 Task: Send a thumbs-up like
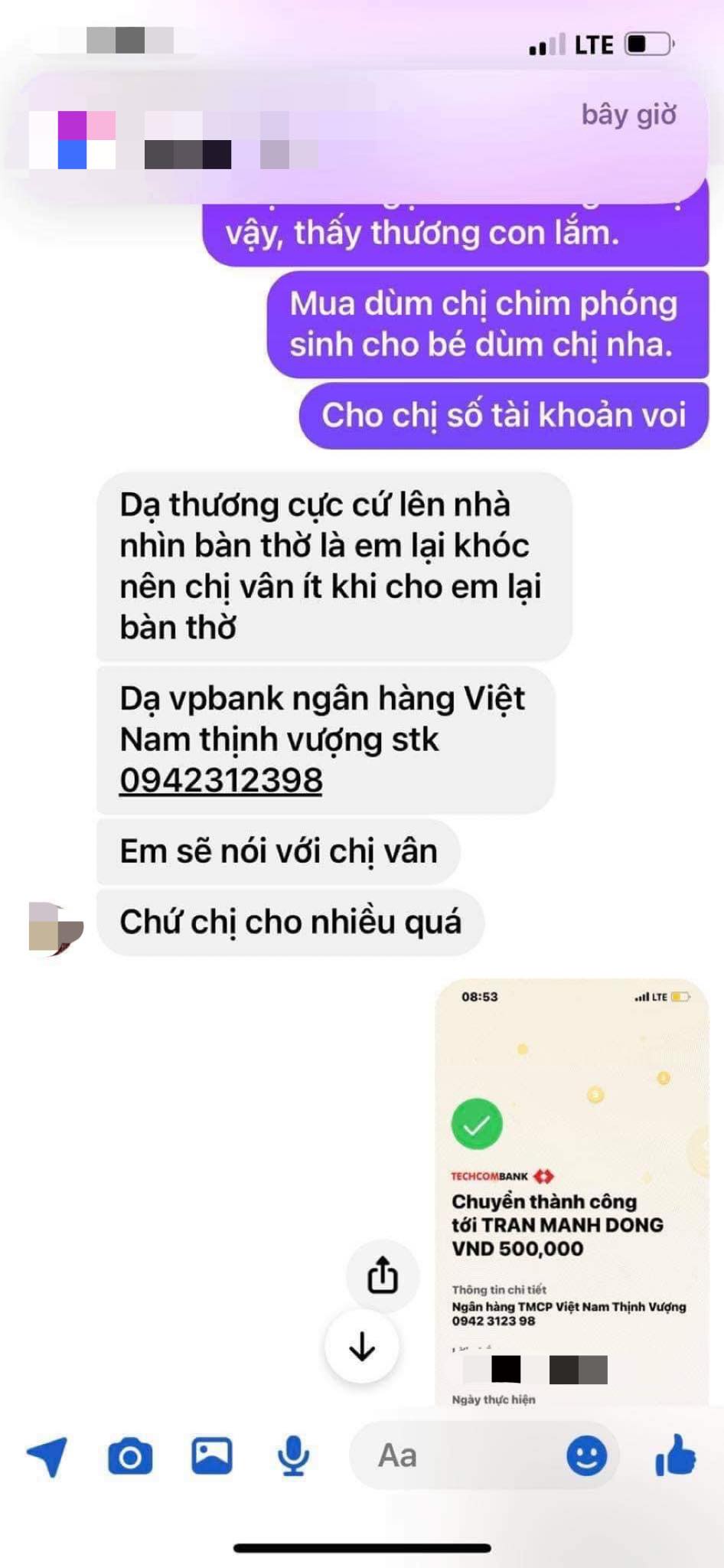[x=676, y=1455]
